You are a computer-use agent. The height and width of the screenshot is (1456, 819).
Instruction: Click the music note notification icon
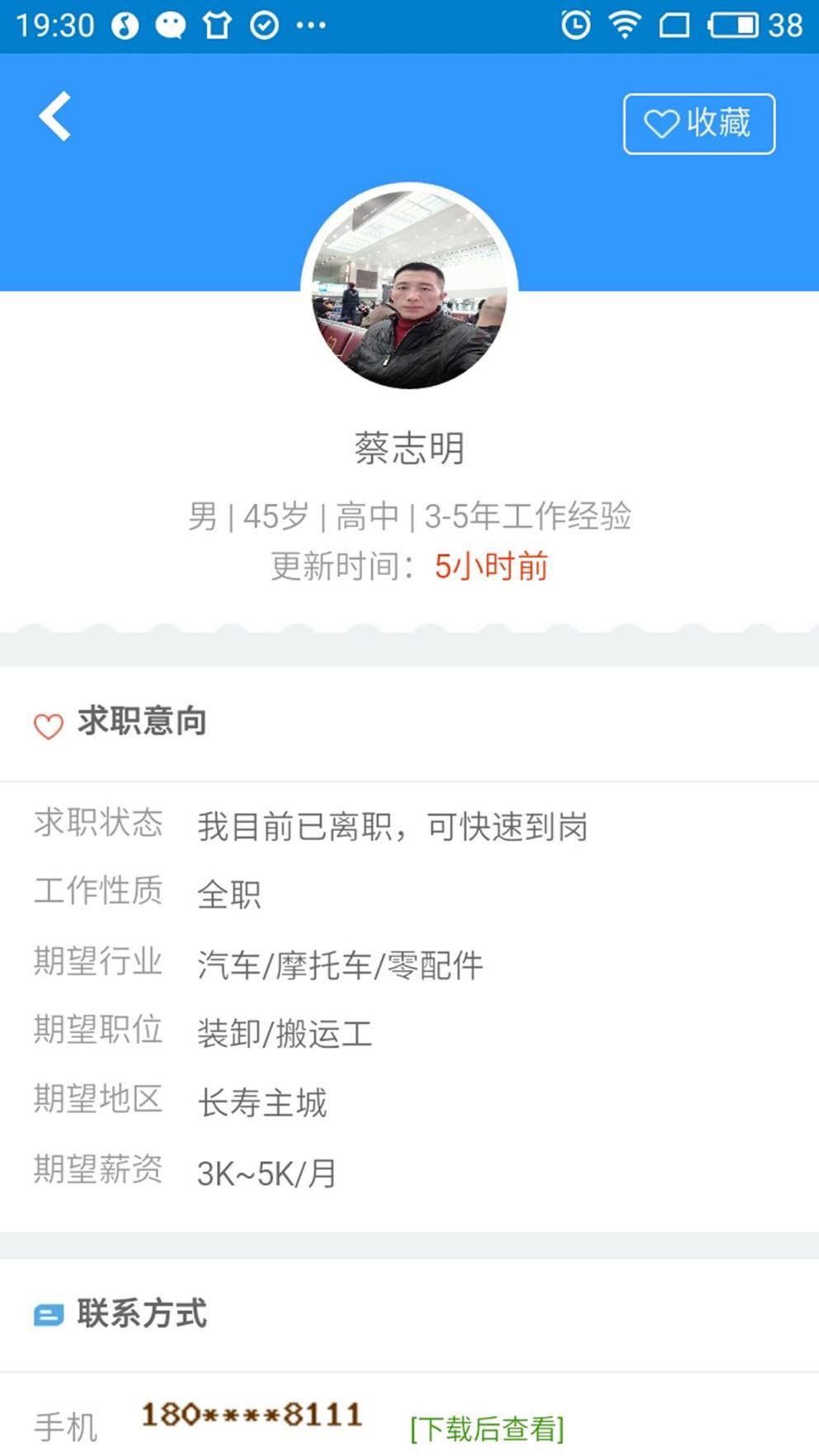pyautogui.click(x=124, y=24)
